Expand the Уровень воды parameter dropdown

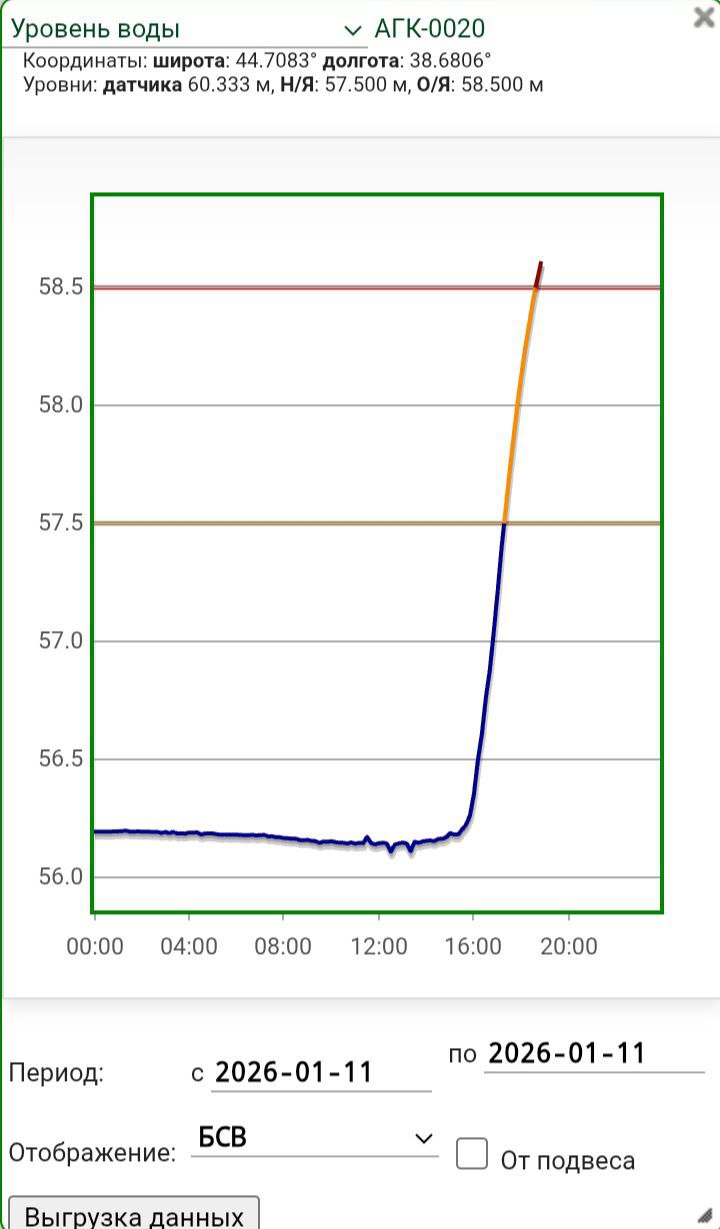185,29
